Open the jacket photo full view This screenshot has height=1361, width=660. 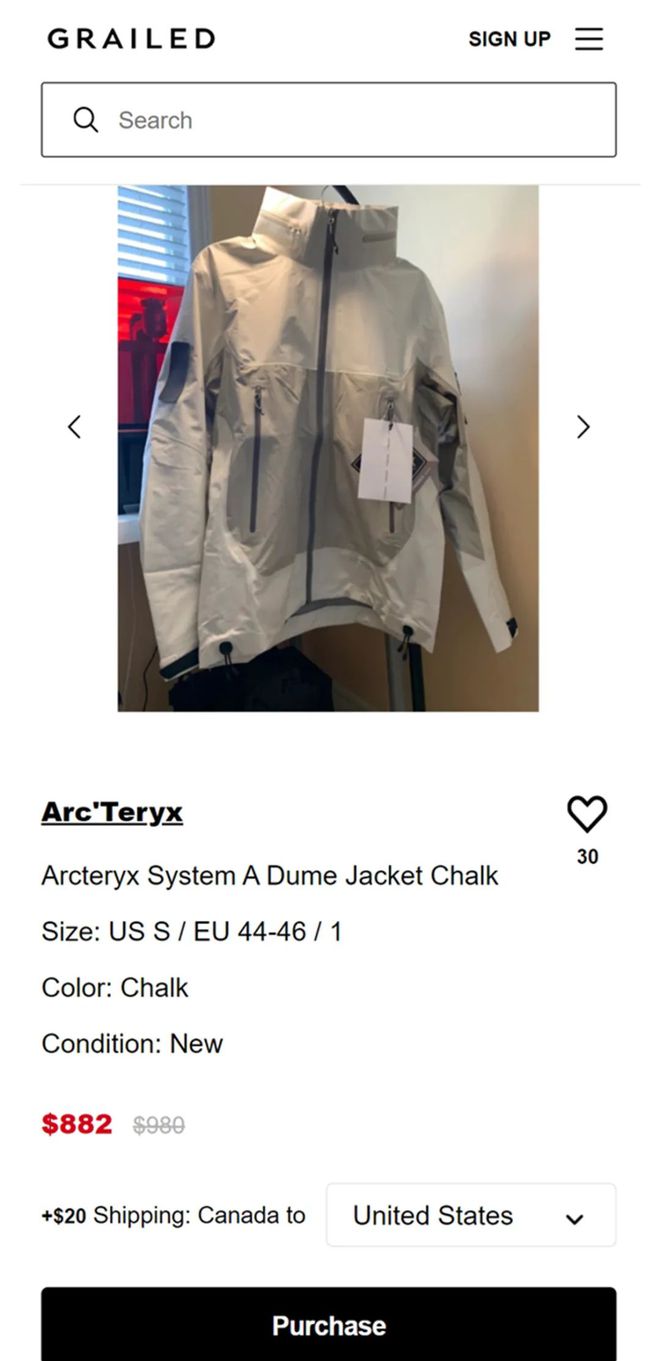[328, 448]
